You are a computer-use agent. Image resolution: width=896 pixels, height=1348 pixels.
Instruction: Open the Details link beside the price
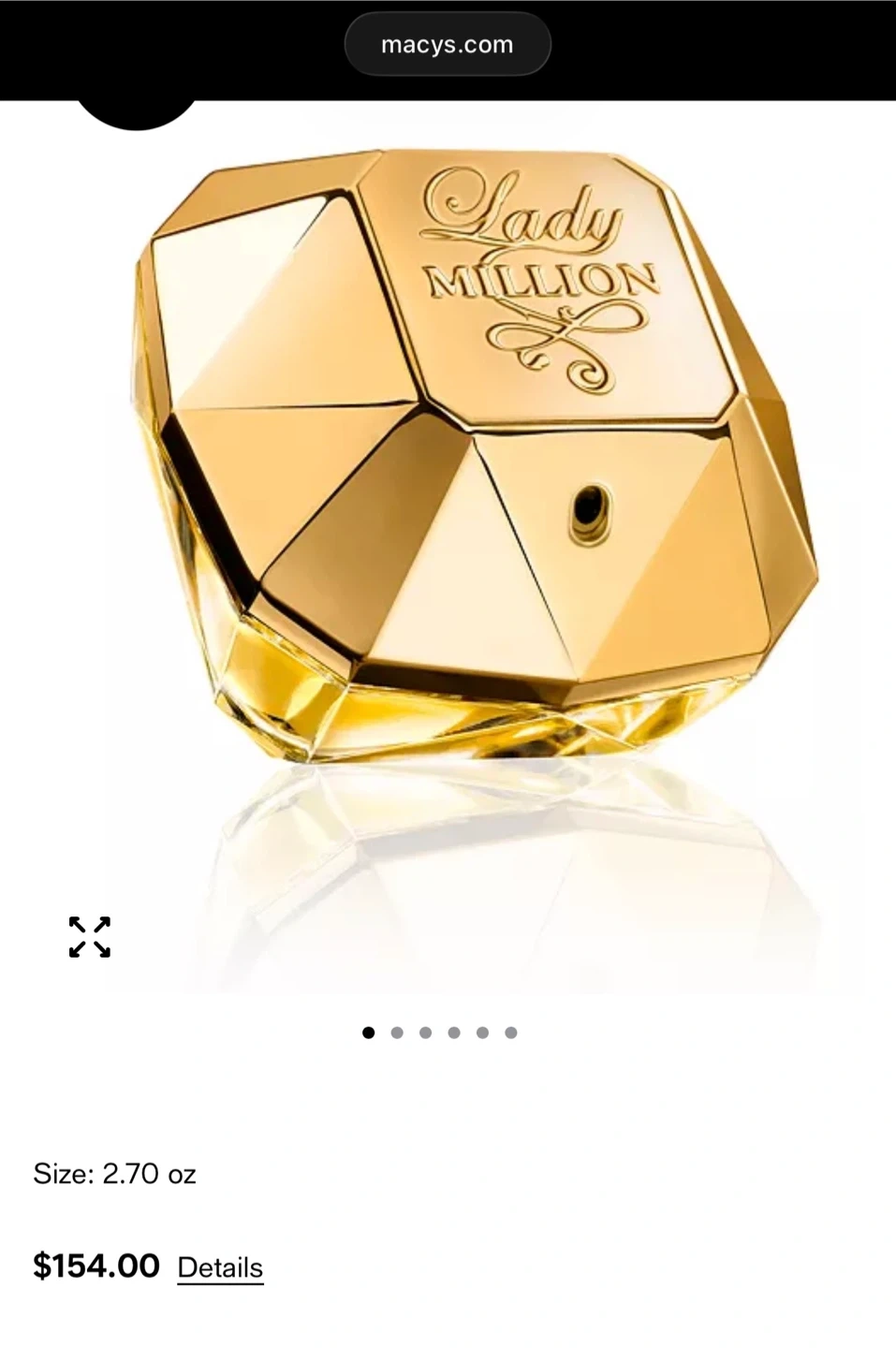[220, 1267]
